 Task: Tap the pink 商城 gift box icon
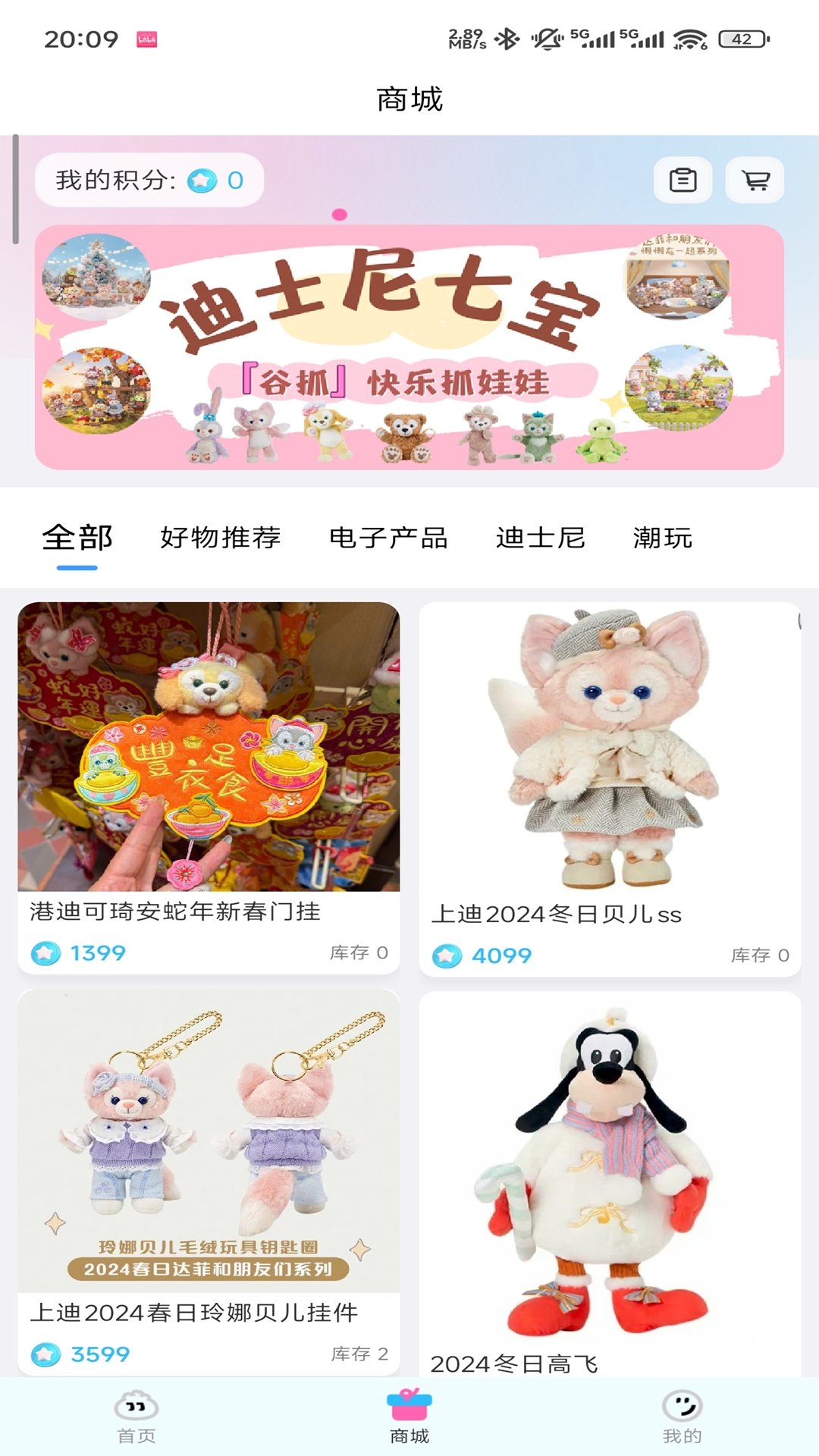click(x=409, y=1401)
